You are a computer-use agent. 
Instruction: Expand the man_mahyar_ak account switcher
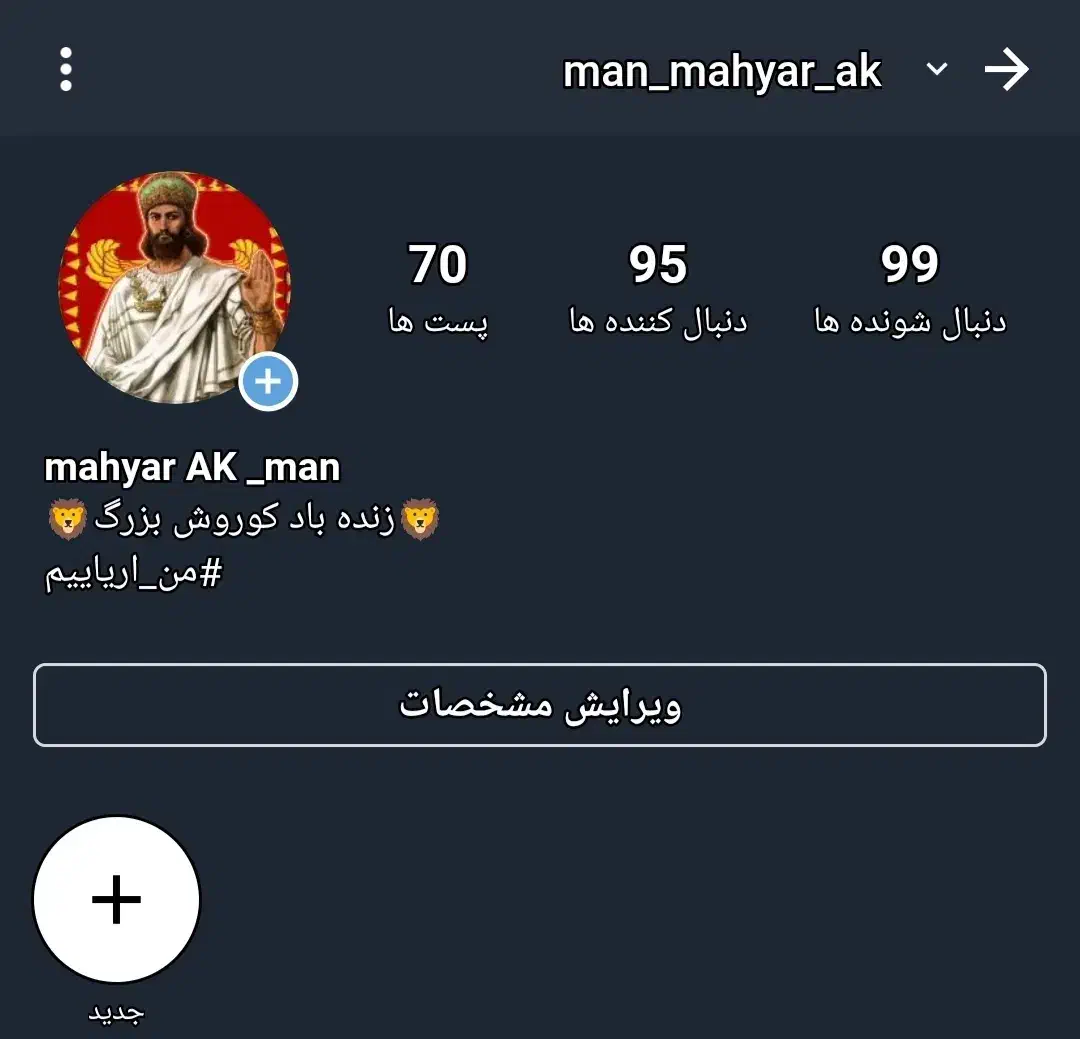click(x=936, y=70)
